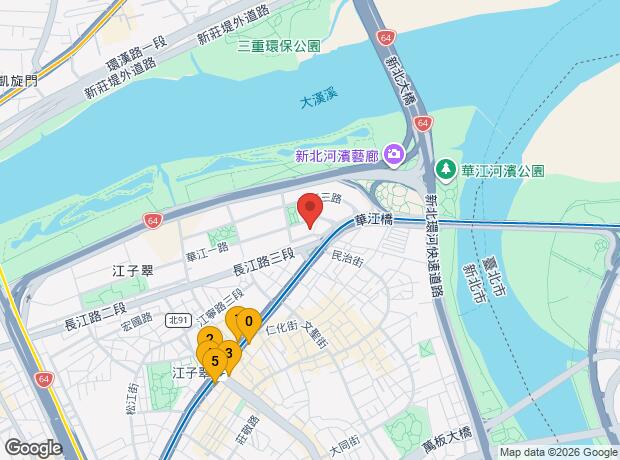Select the orange marker numbered 0
This screenshot has height=460, width=620.
tap(249, 323)
